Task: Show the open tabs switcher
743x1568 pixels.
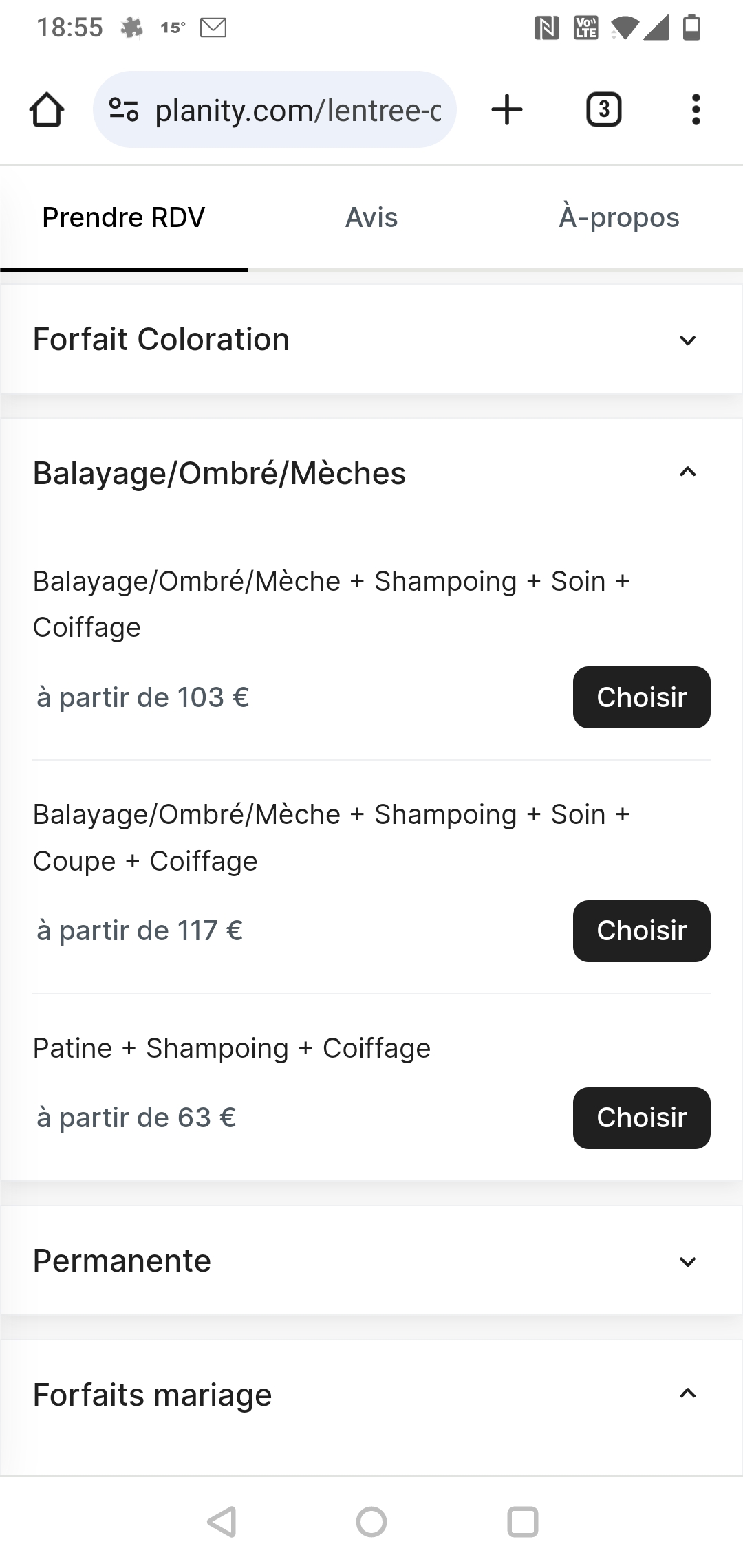Action: click(603, 110)
